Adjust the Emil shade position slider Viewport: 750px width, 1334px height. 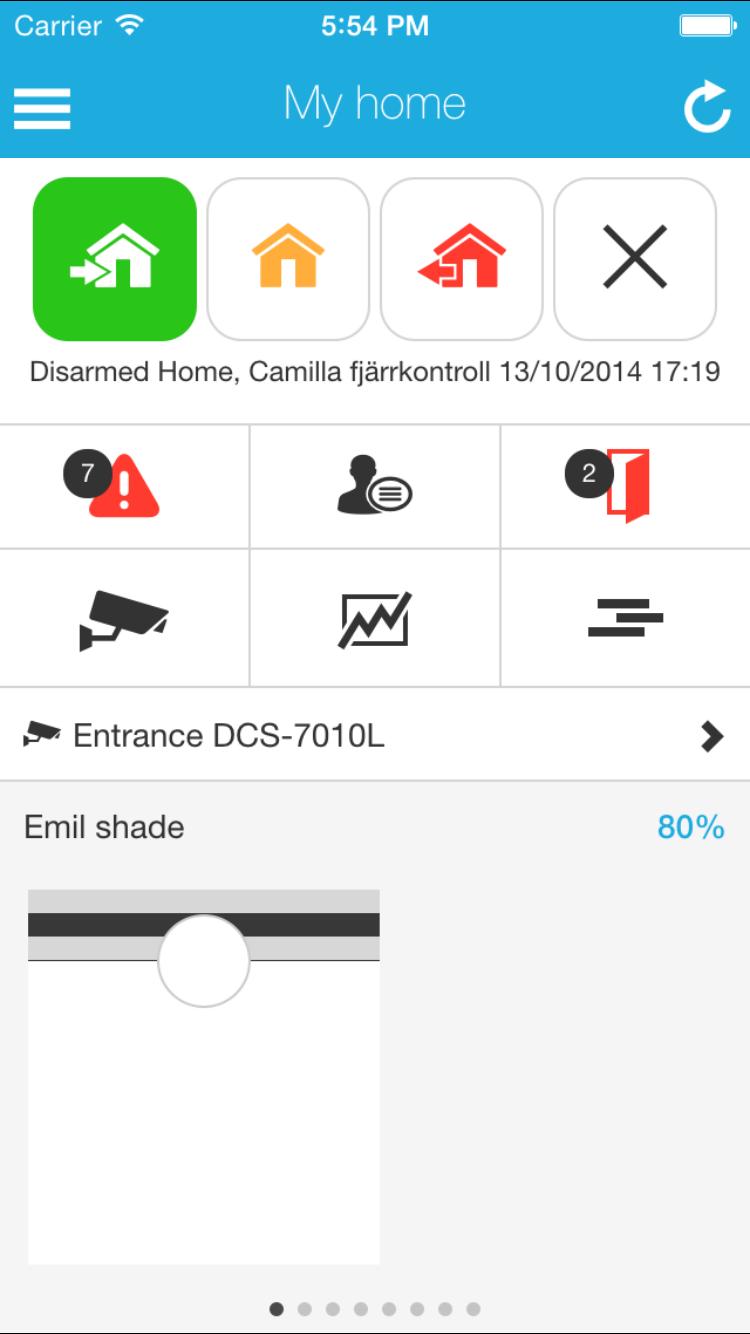click(205, 959)
